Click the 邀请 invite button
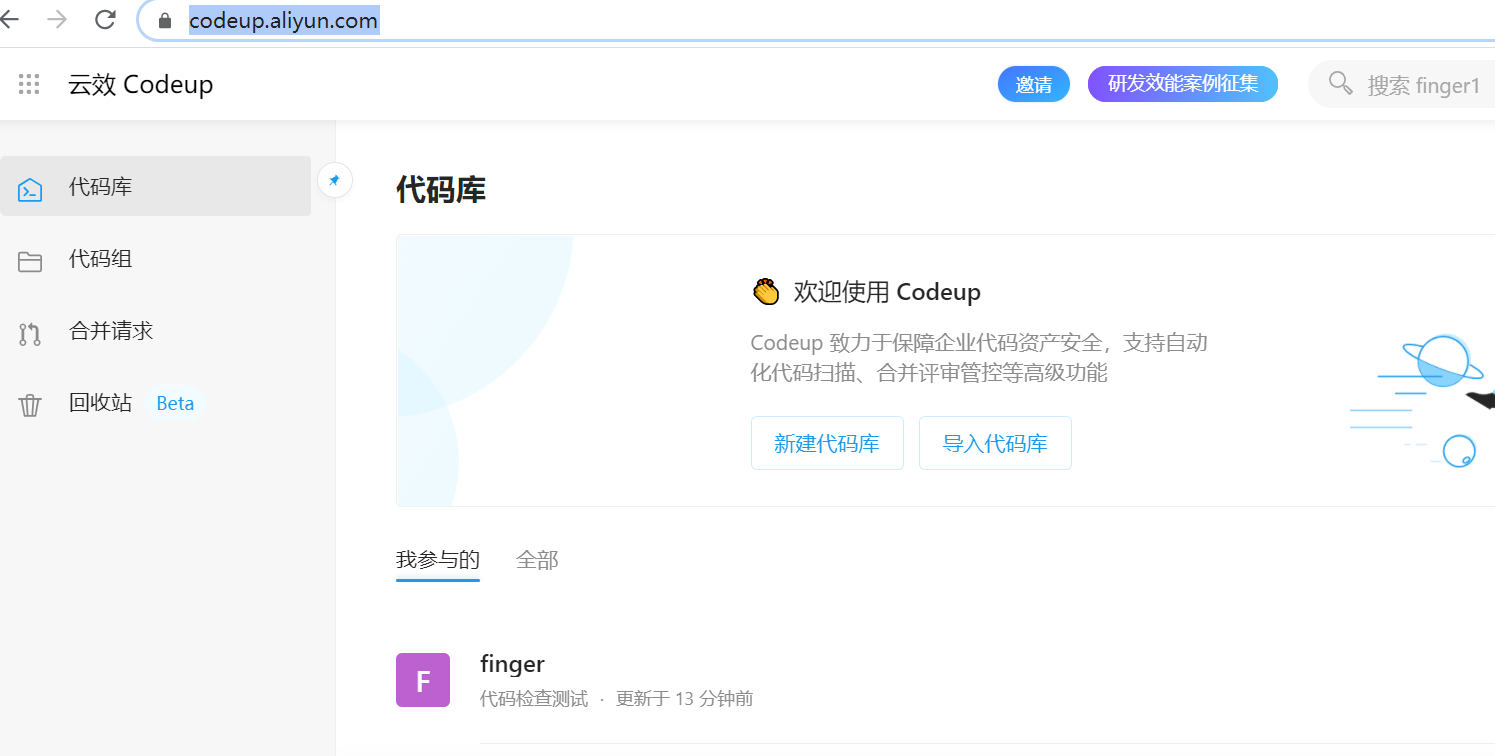The image size is (1495, 756). tap(1033, 85)
